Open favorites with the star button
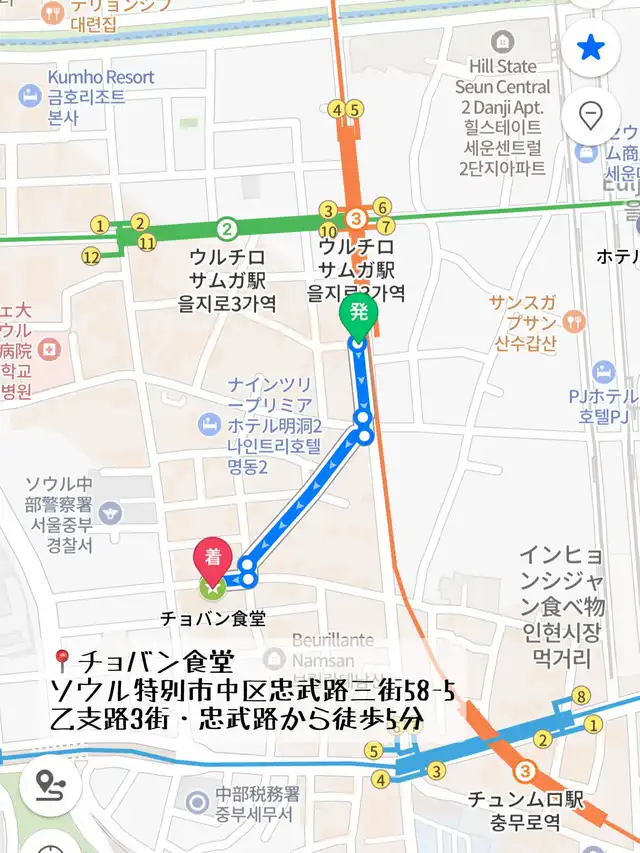640x853 pixels. coord(590,48)
